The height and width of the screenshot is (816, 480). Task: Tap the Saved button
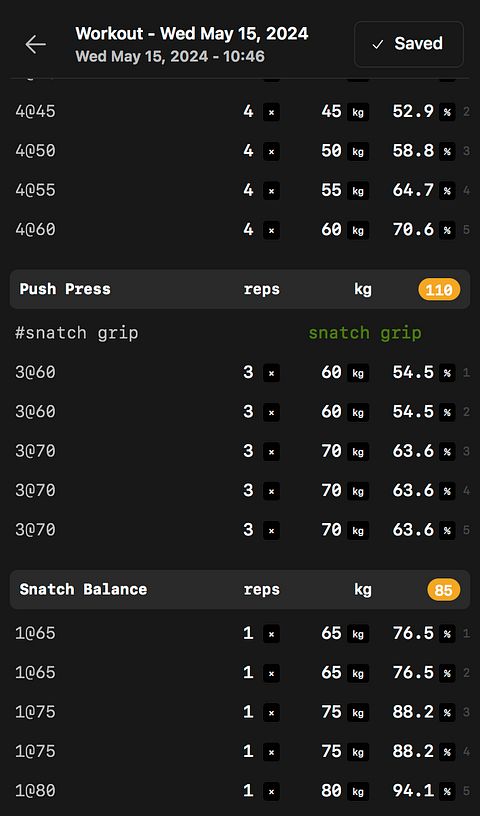pos(409,44)
